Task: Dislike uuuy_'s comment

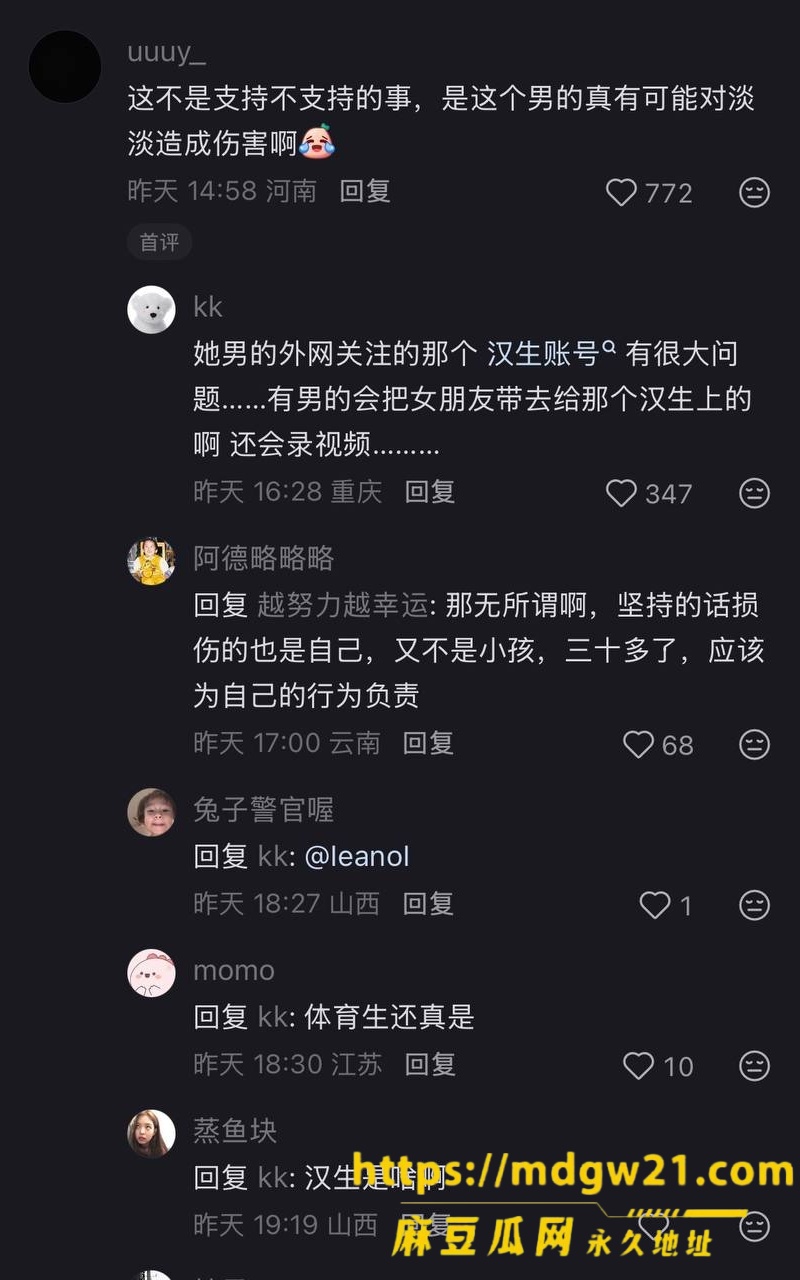Action: [754, 192]
